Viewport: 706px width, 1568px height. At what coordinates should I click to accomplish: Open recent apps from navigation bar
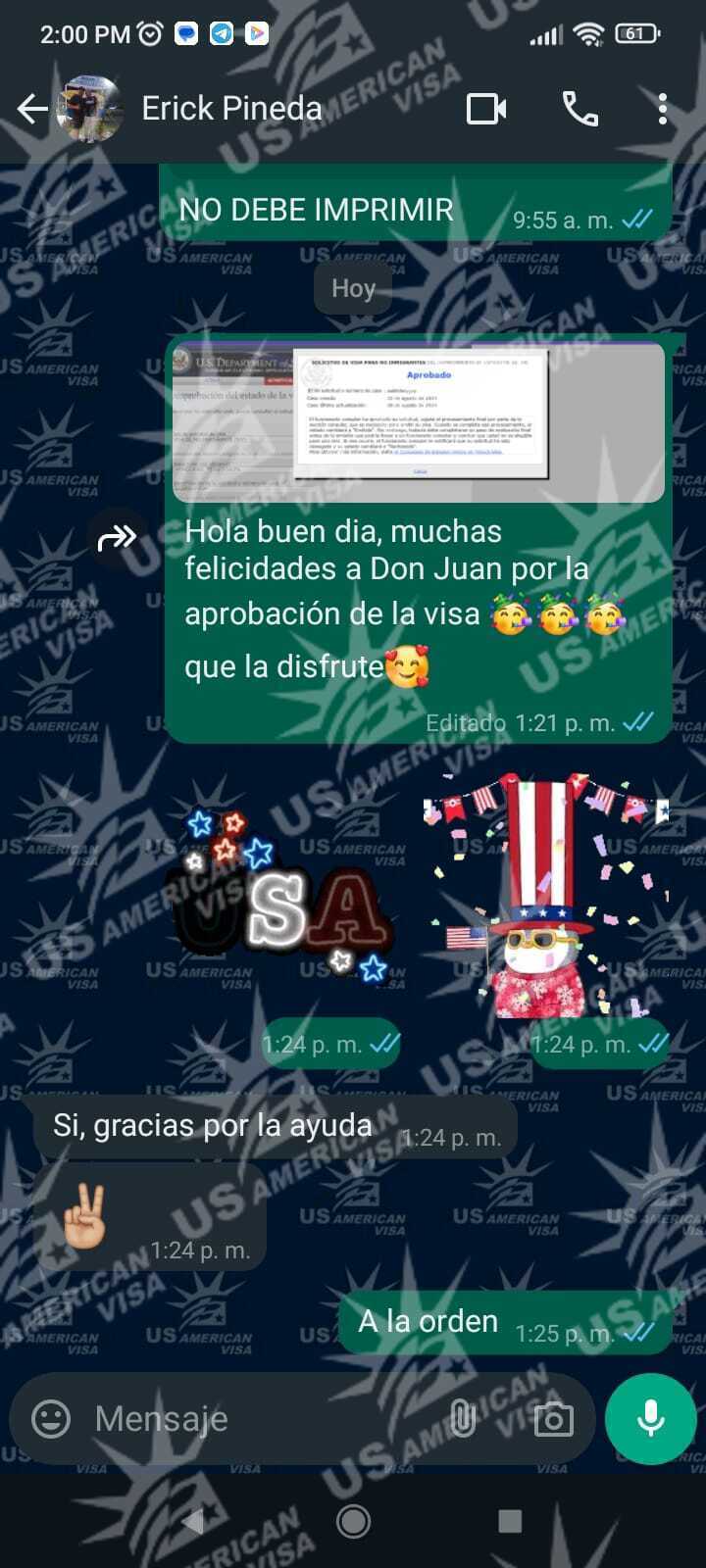509,1521
